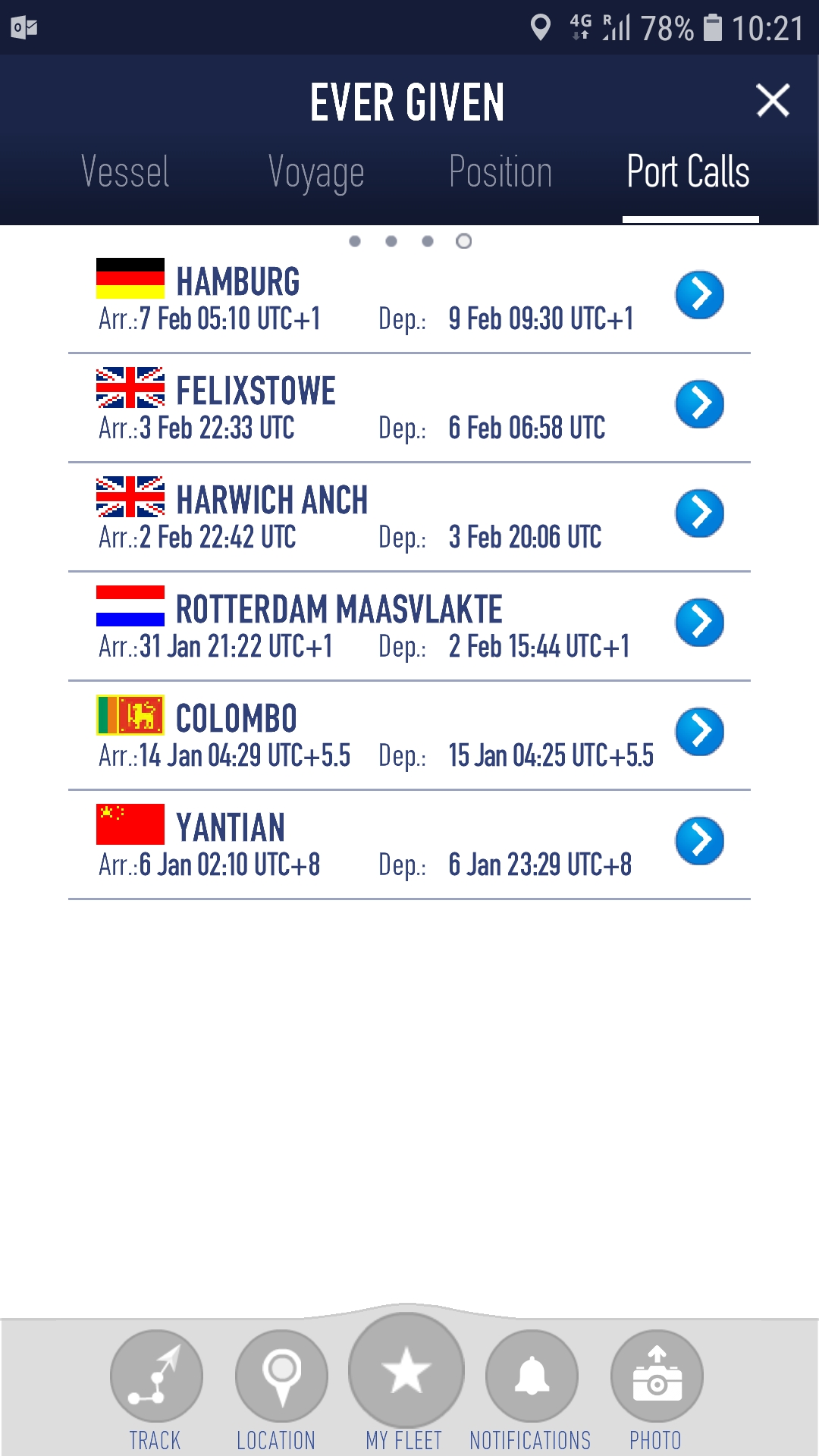819x1456 pixels.
Task: Open Notifications for this vessel
Action: [x=532, y=1376]
